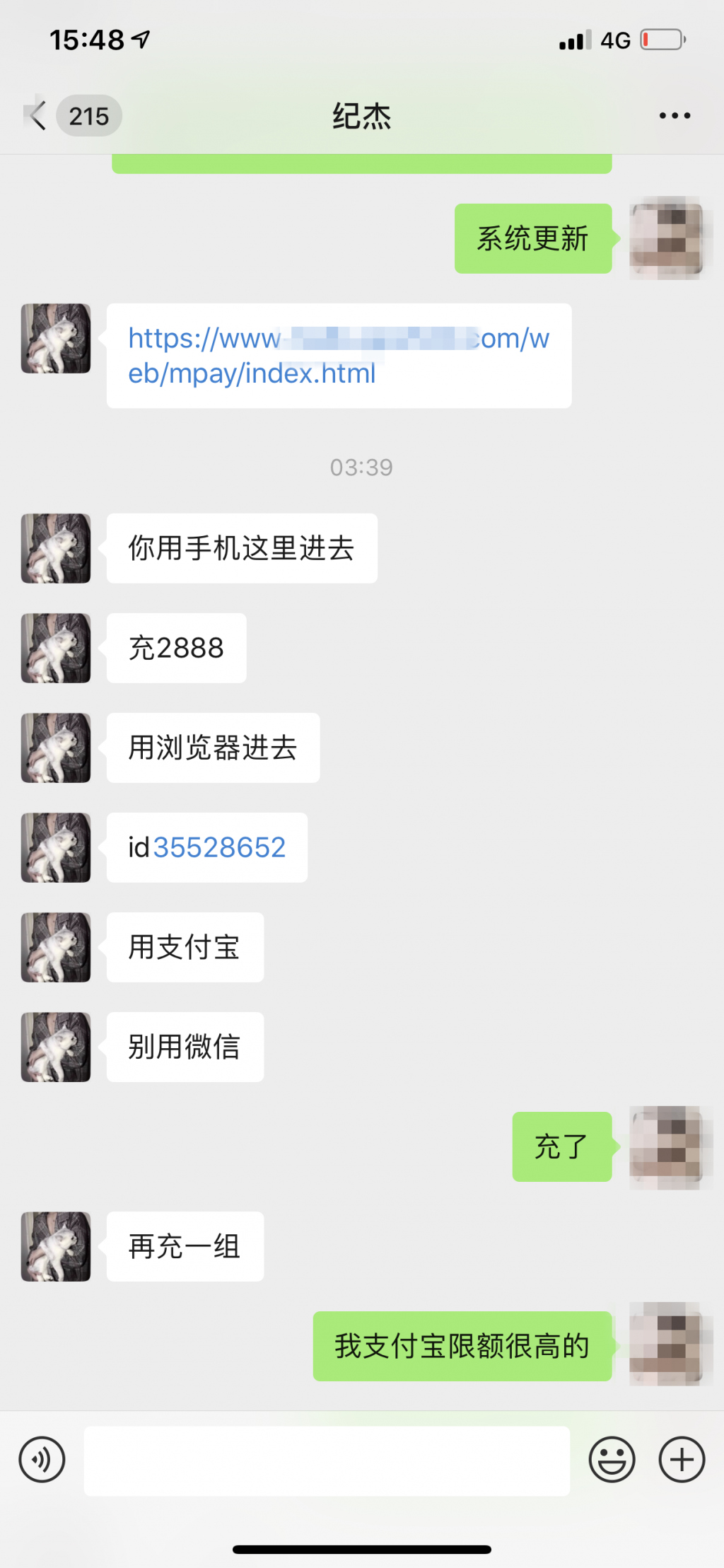Tap the linked number 35528652
This screenshot has width=724, height=1568.
point(219,847)
